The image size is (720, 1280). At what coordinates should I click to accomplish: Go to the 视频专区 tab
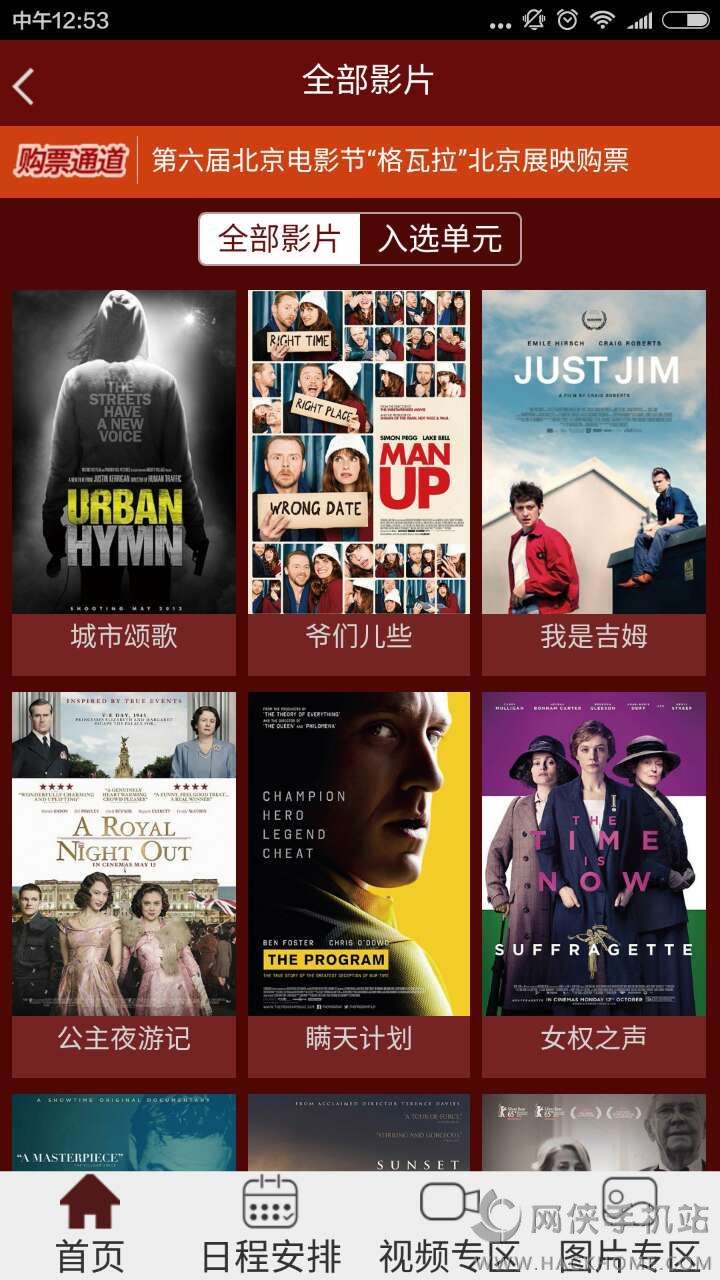point(449,1225)
